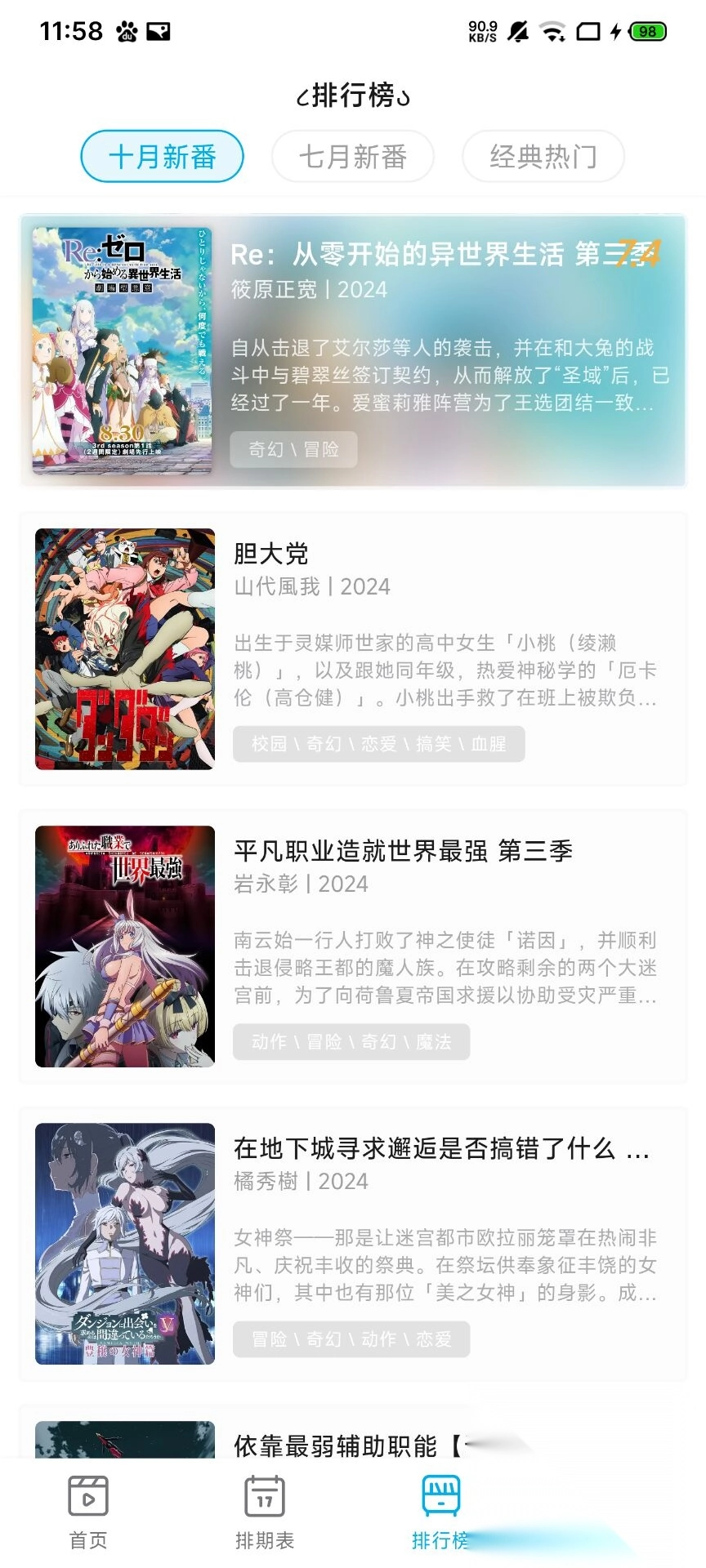This screenshot has width=706, height=1568.
Task: Tap the 动作 \ 冒险 \ 奇幻 \ 魔法 tag
Action: coord(351,1042)
